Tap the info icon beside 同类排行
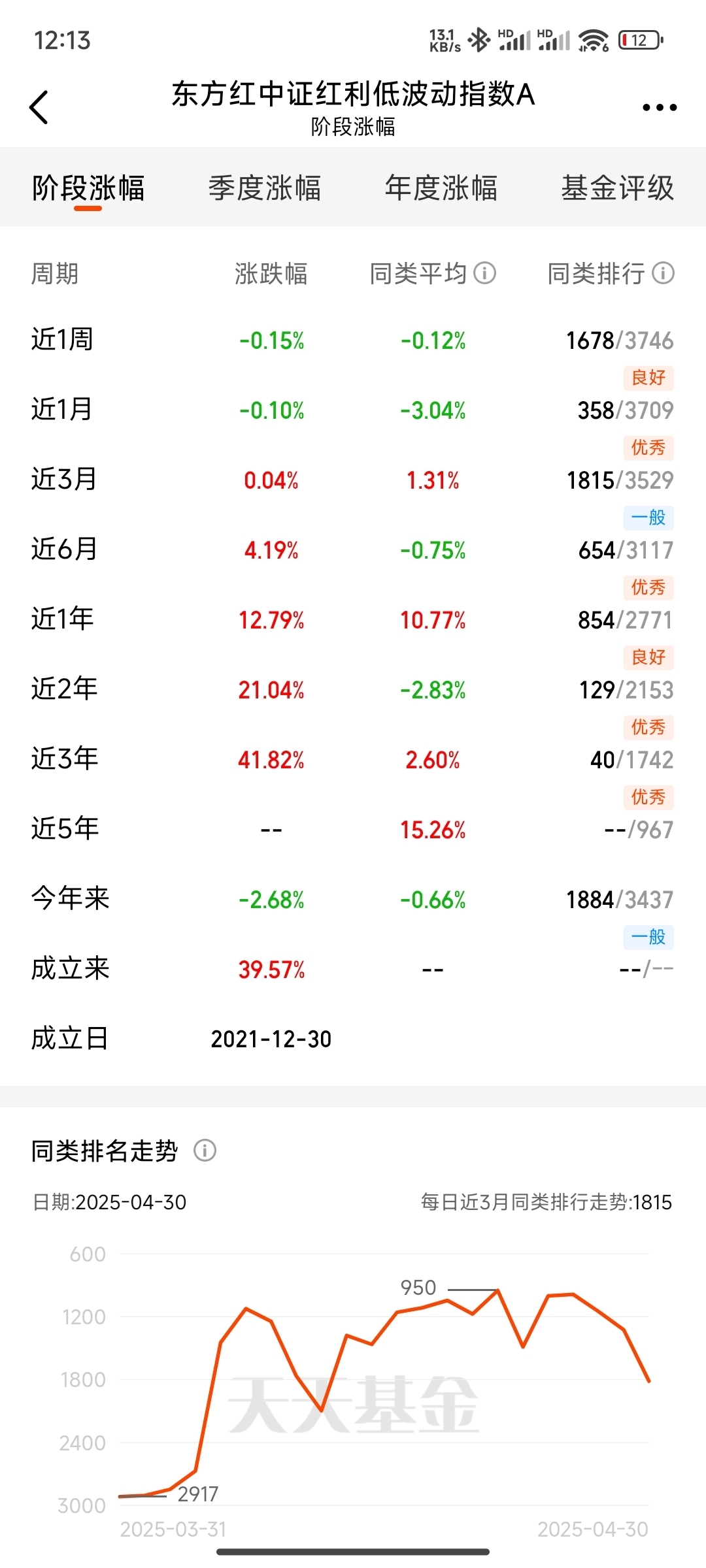The width and height of the screenshot is (706, 1568). point(663,273)
